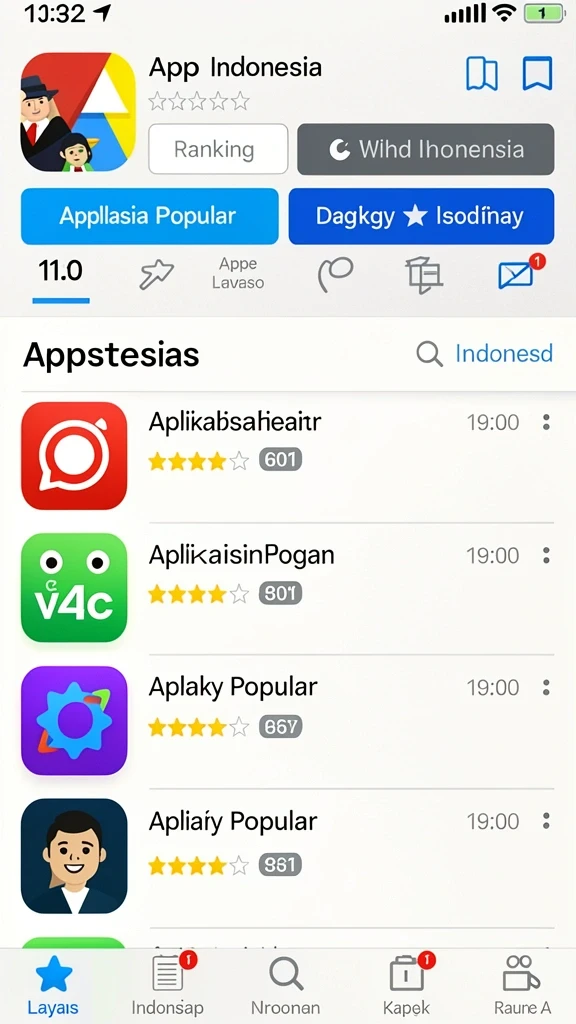
Task: Select the Appllasia Popular button
Action: pos(150,216)
